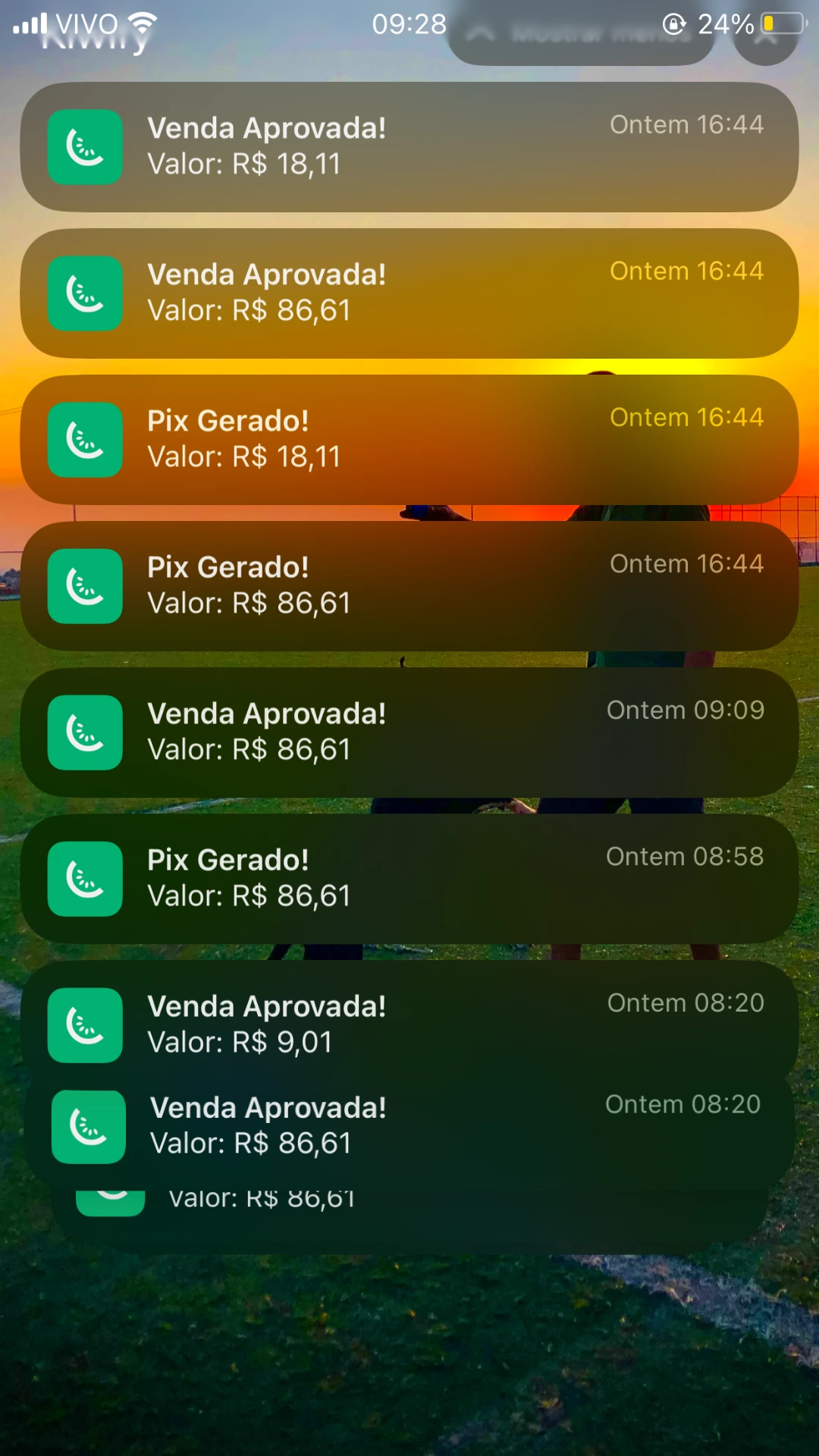Collapse the Kiwify group with Mostrar menos
Viewport: 819px width, 1456px height.
point(581,35)
